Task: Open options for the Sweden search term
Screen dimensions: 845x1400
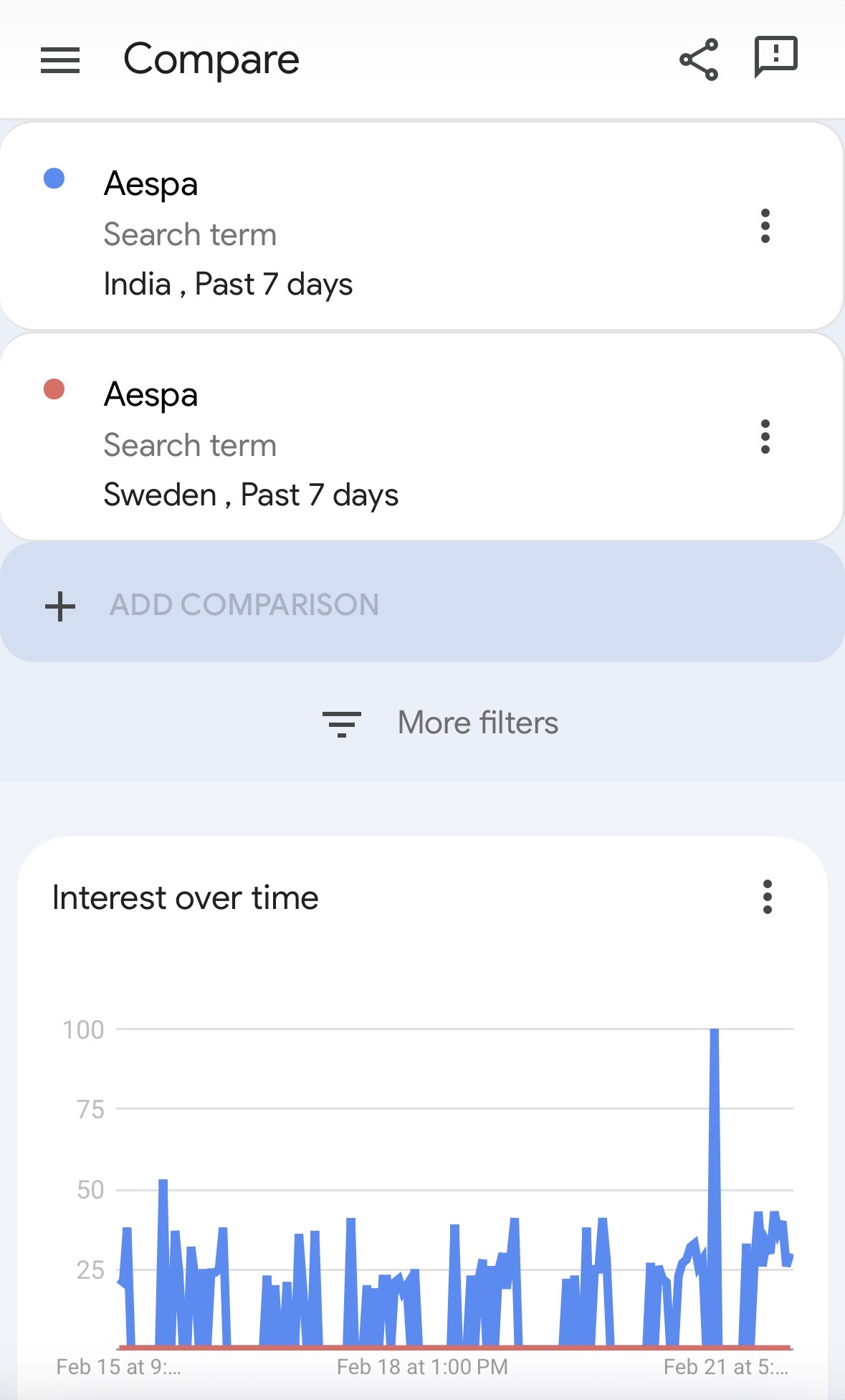Action: coord(765,437)
